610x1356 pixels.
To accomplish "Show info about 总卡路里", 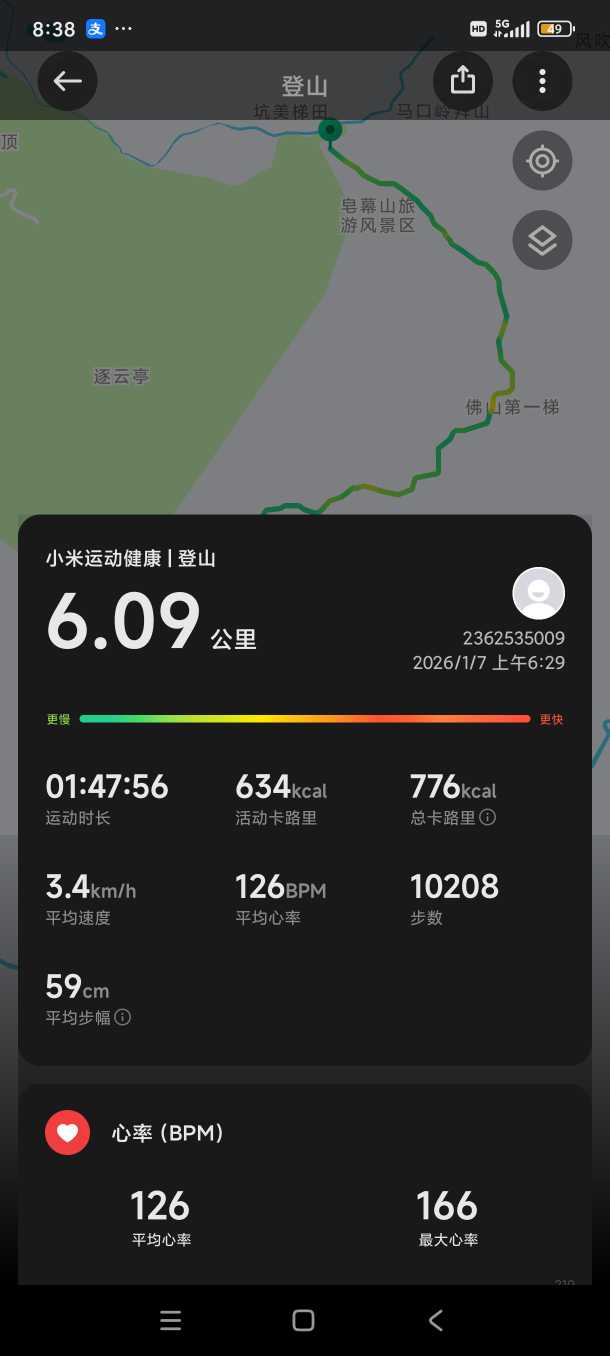I will point(488,818).
